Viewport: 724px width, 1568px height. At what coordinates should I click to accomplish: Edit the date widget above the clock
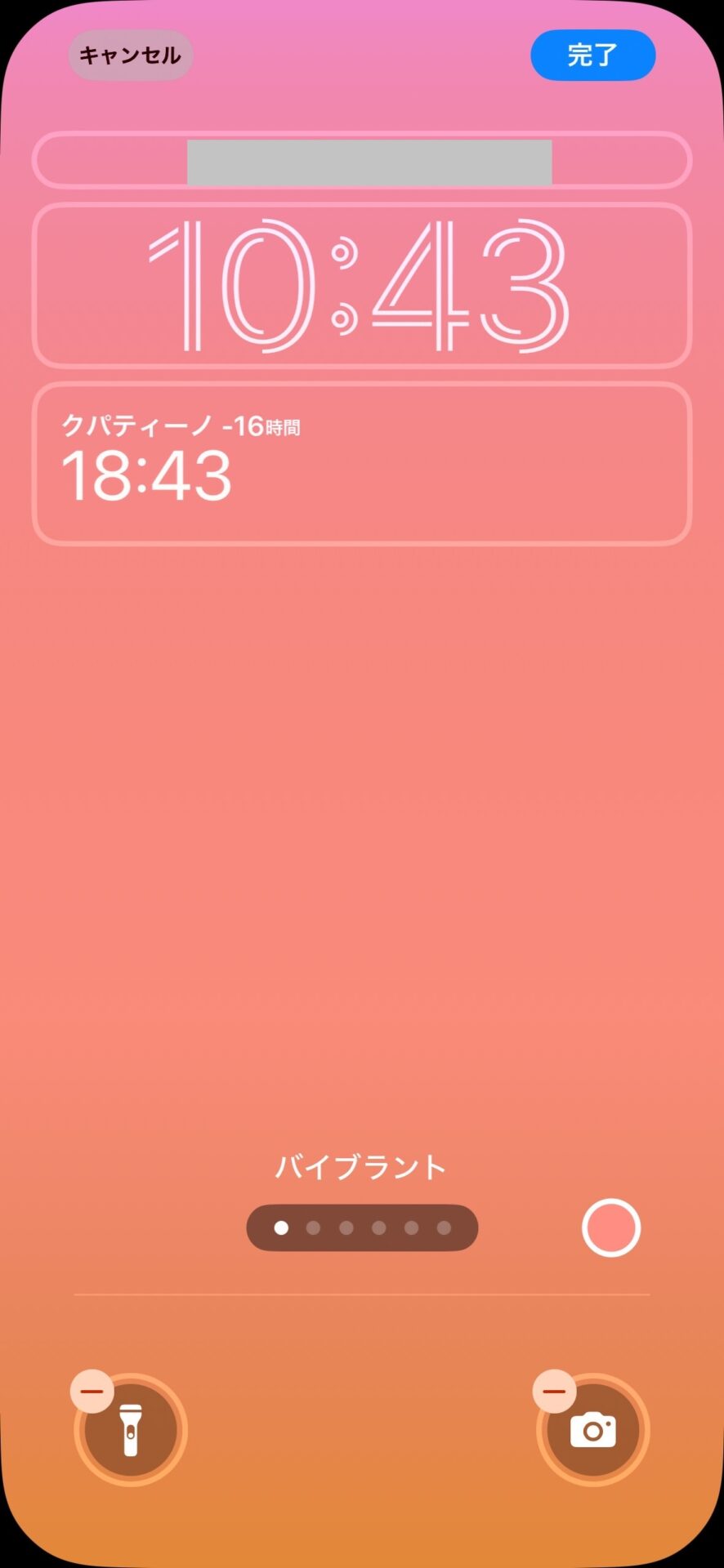point(362,160)
